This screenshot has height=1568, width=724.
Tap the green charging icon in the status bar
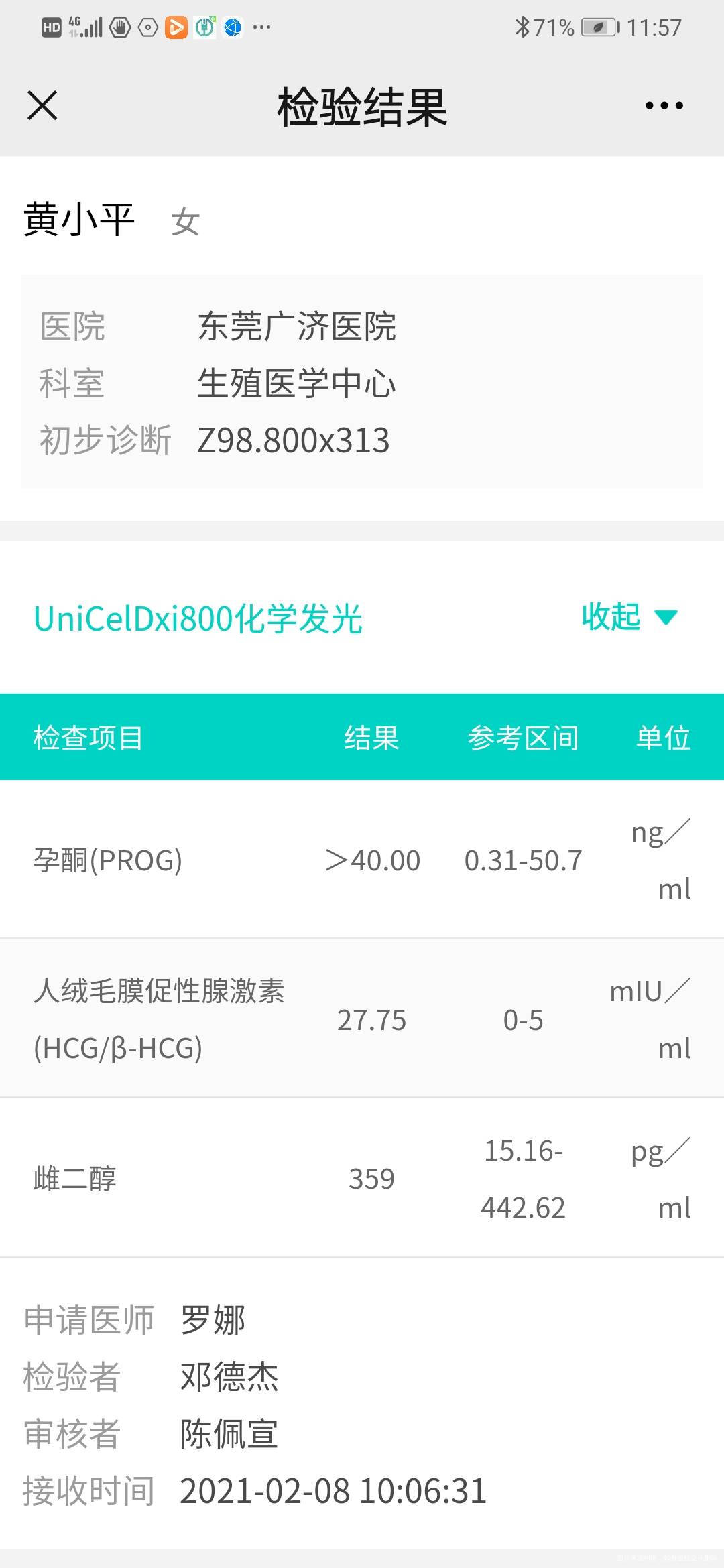[205, 28]
